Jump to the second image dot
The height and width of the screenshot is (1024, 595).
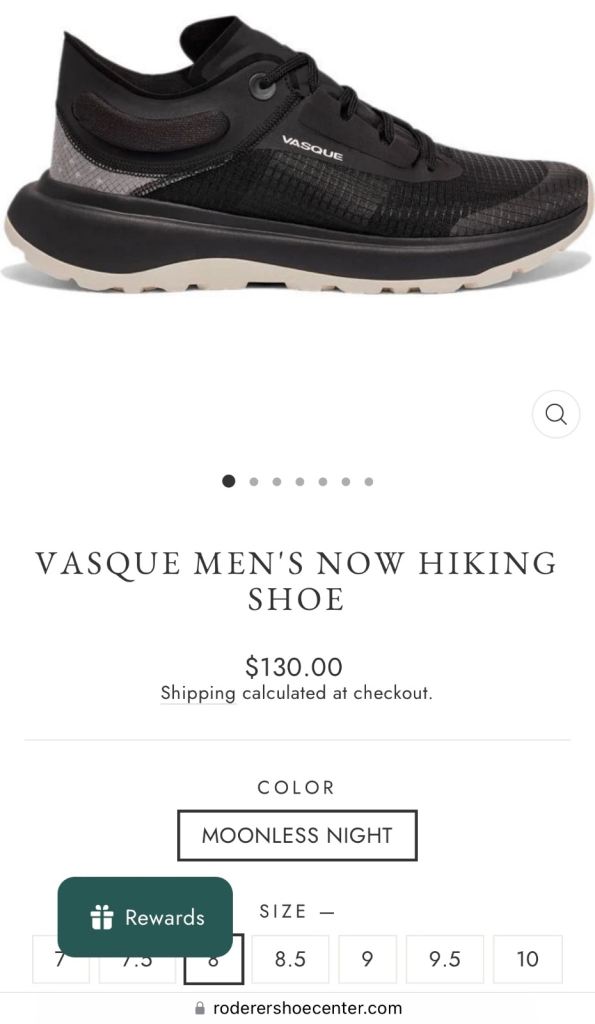253,481
